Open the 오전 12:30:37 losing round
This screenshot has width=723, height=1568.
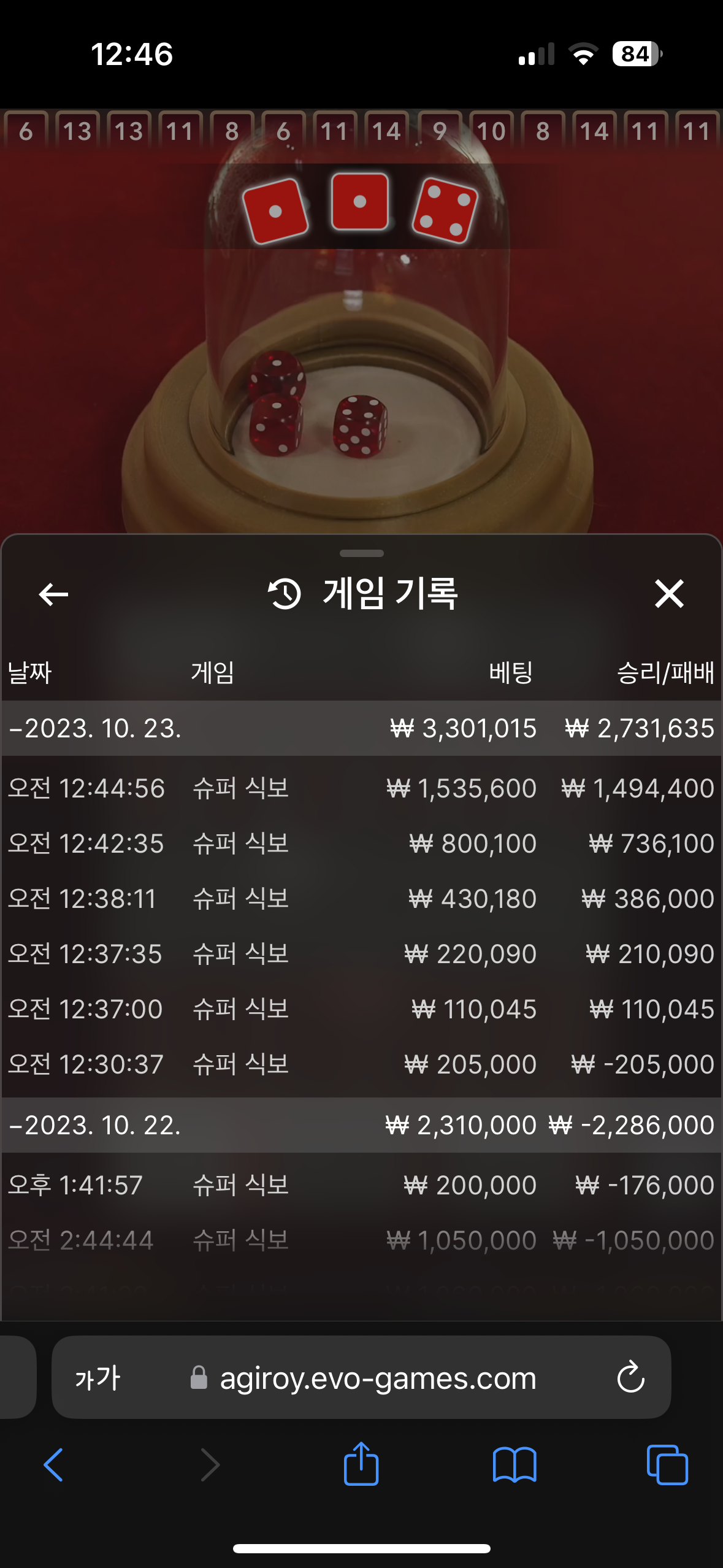point(361,1064)
